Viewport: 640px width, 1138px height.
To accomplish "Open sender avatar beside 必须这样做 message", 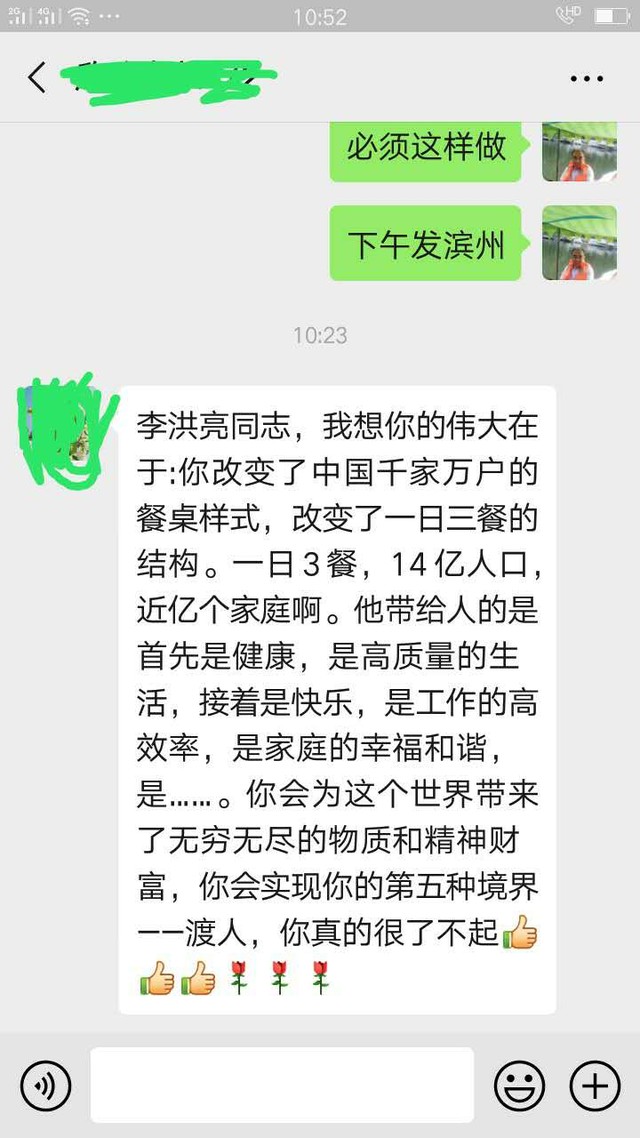I will pos(579,151).
